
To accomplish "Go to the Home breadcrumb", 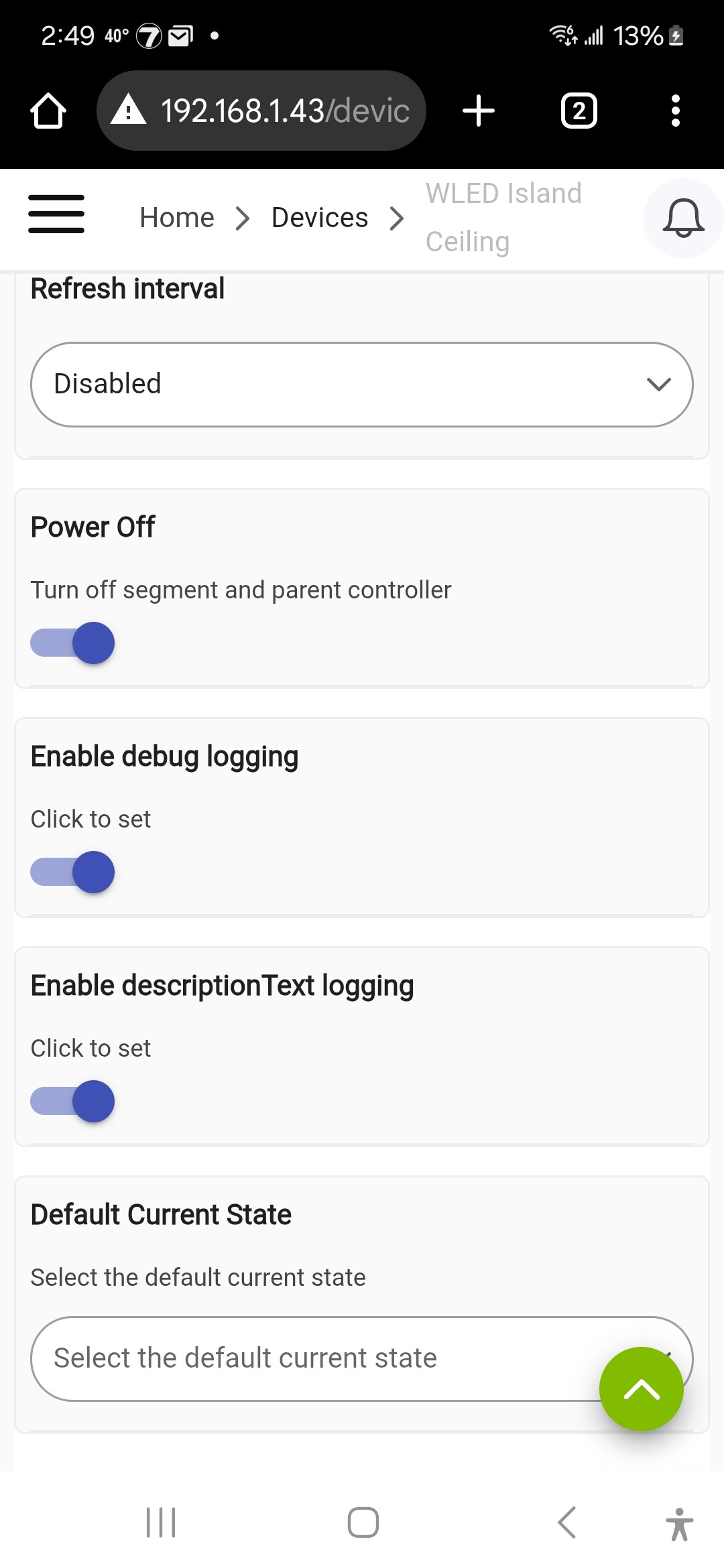I will (177, 218).
